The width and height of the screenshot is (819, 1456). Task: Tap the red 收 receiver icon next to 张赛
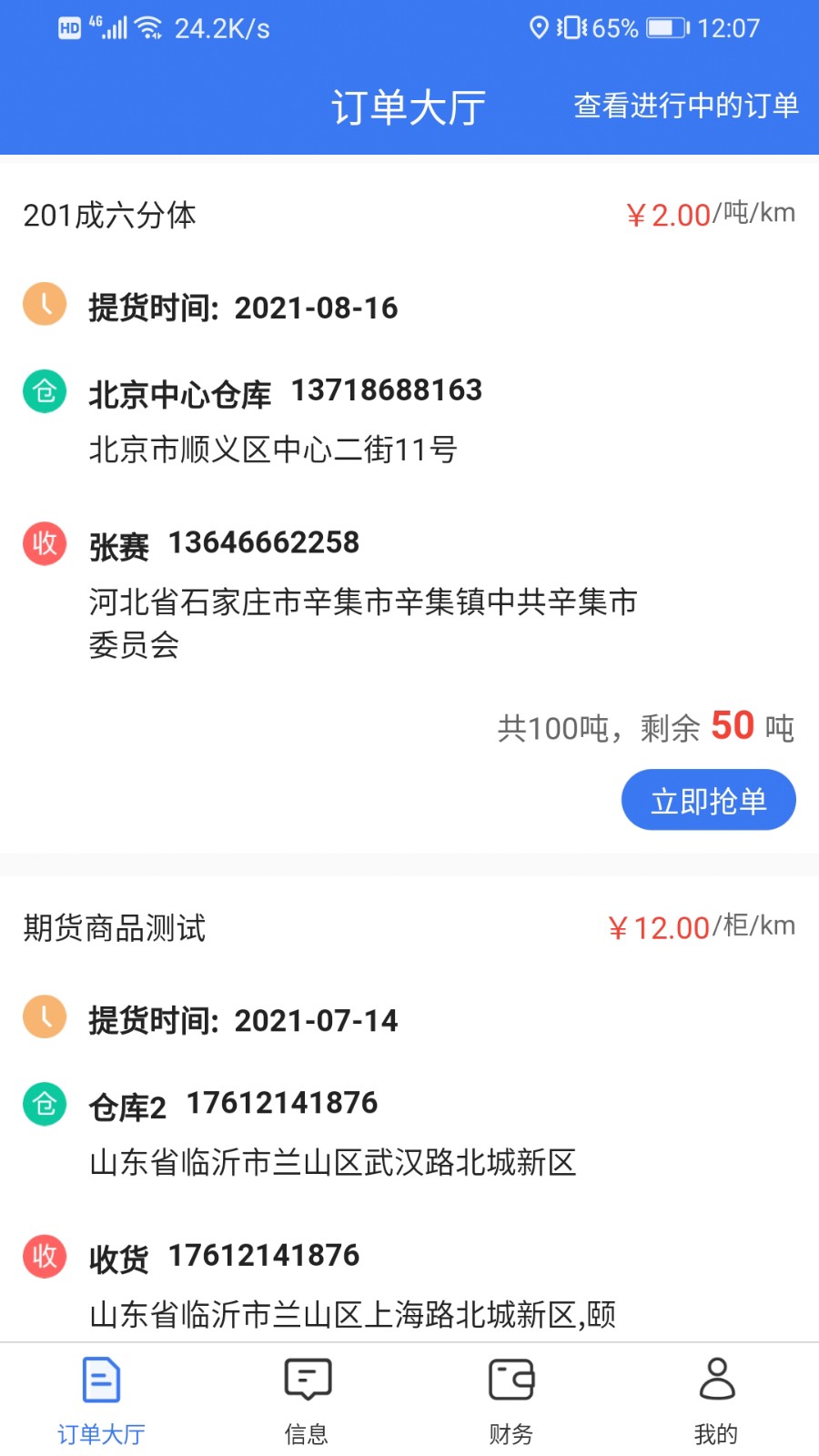coord(44,542)
